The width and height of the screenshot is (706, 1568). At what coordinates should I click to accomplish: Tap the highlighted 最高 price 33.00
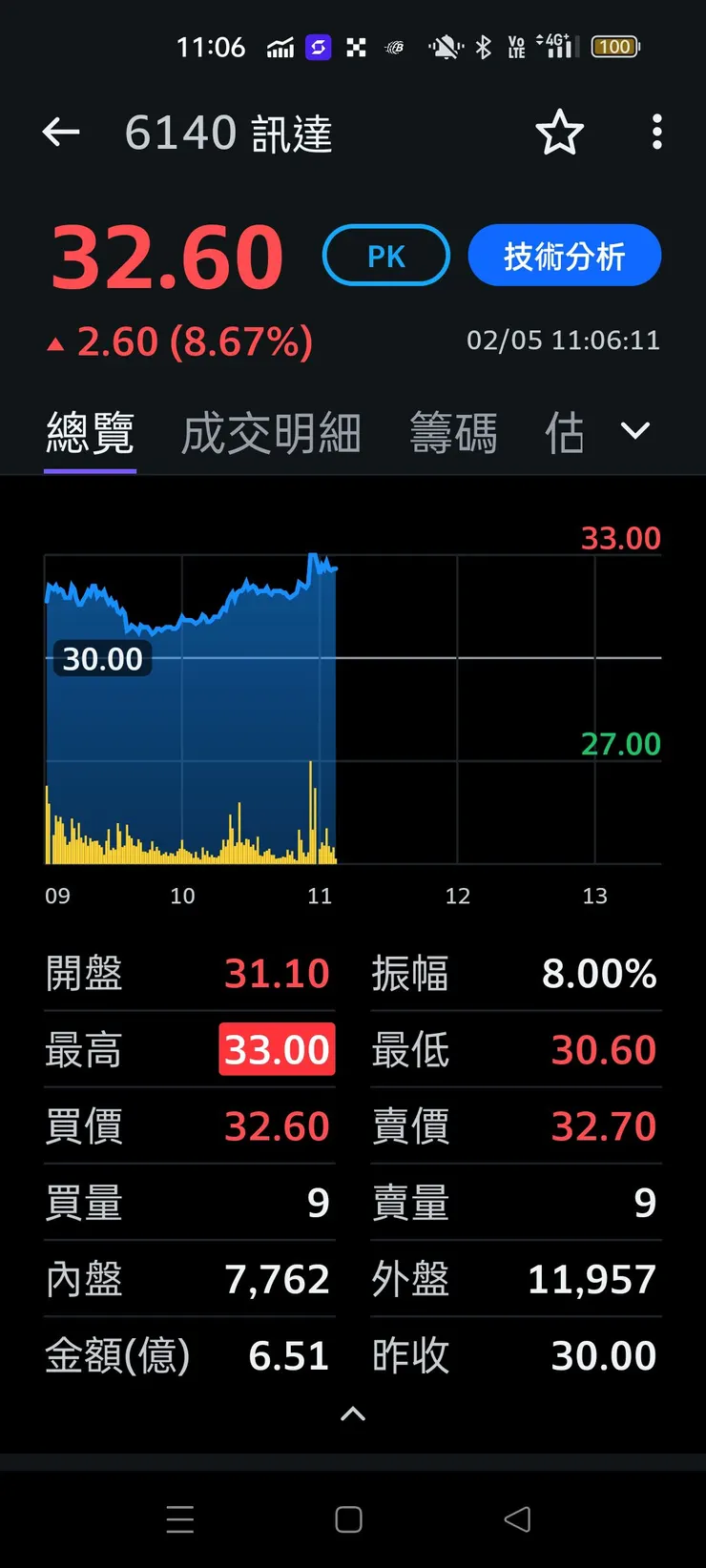[x=277, y=1048]
